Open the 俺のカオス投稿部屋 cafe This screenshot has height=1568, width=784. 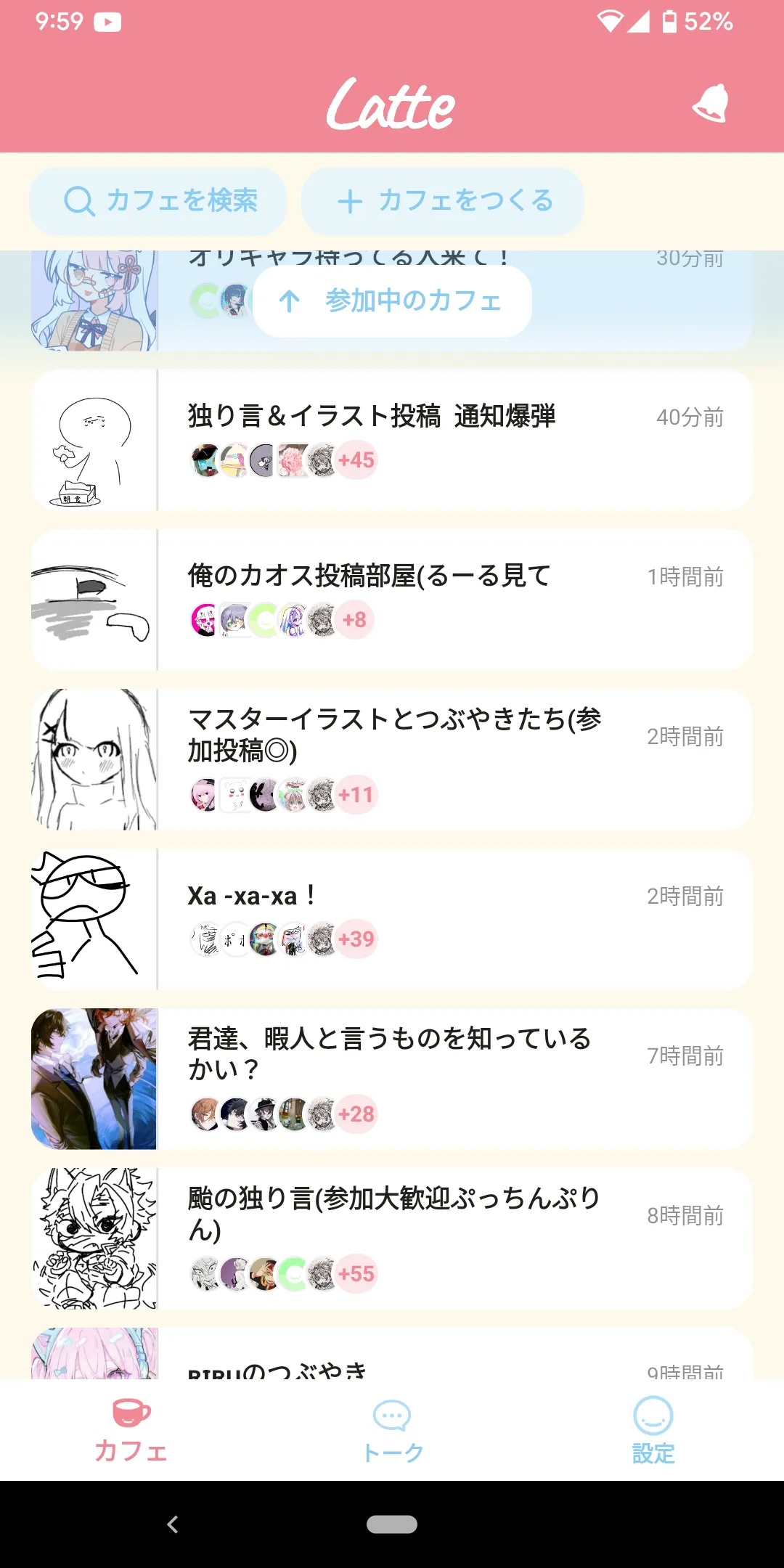tap(392, 600)
